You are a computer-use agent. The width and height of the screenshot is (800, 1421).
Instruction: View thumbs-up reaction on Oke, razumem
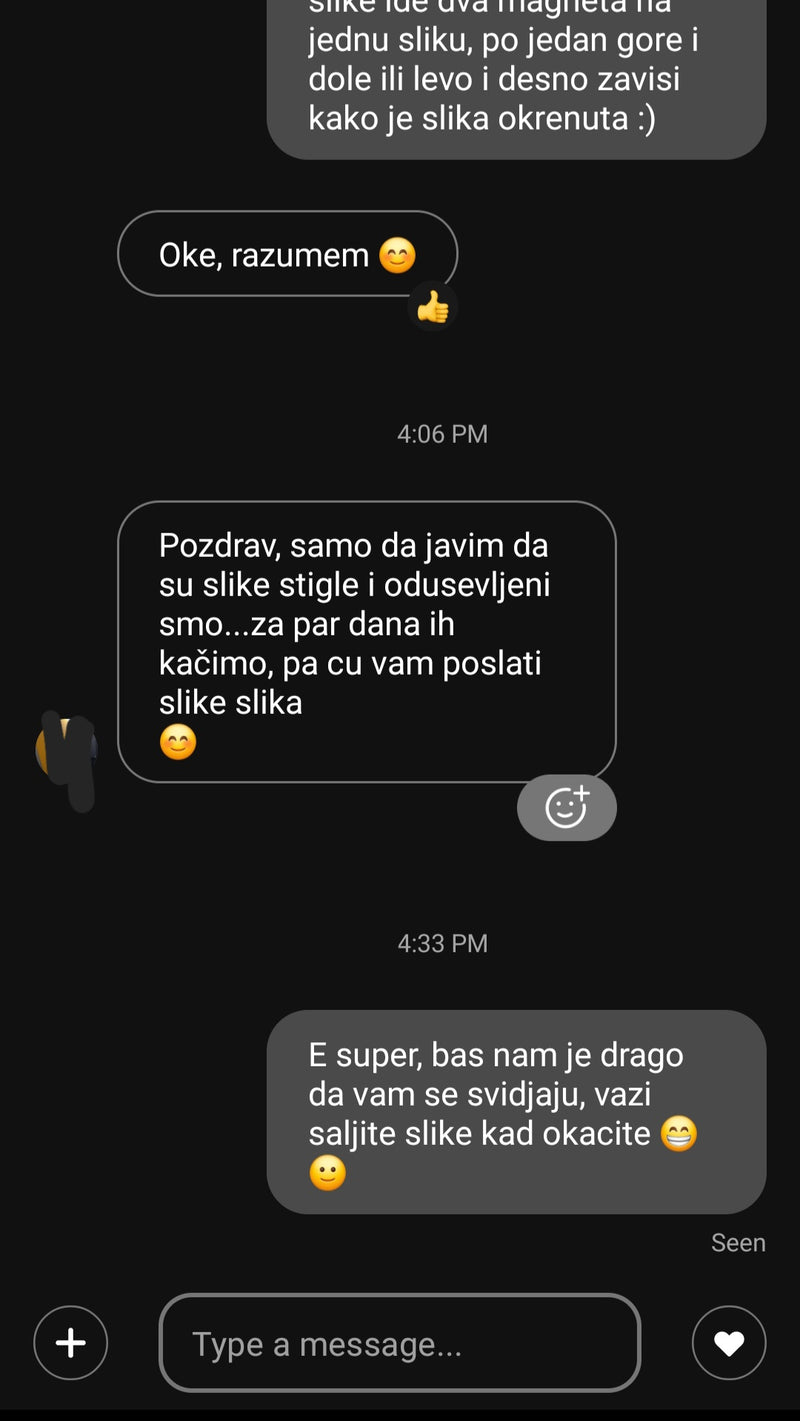coord(433,307)
